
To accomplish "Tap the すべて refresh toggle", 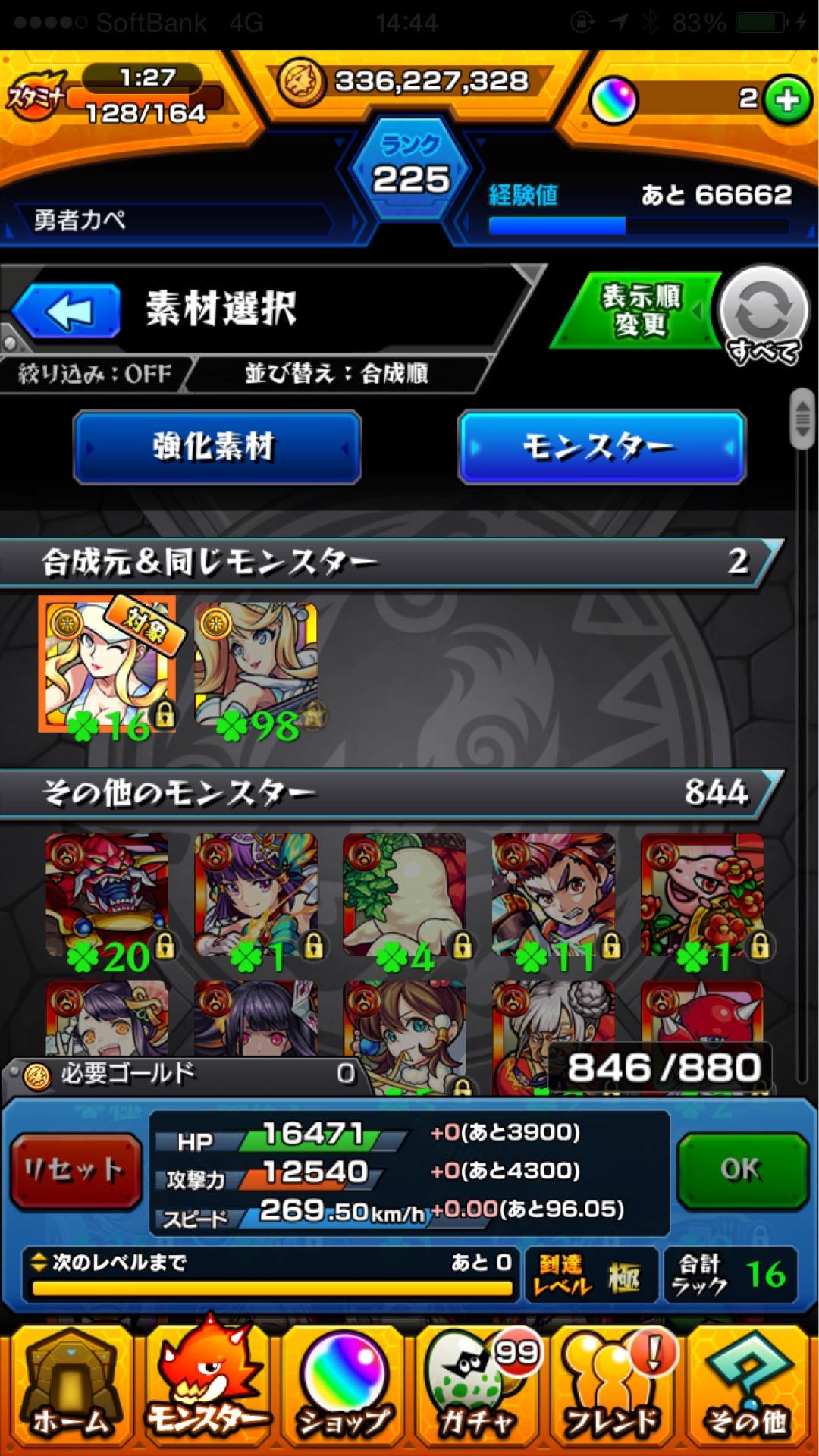I will point(764,313).
